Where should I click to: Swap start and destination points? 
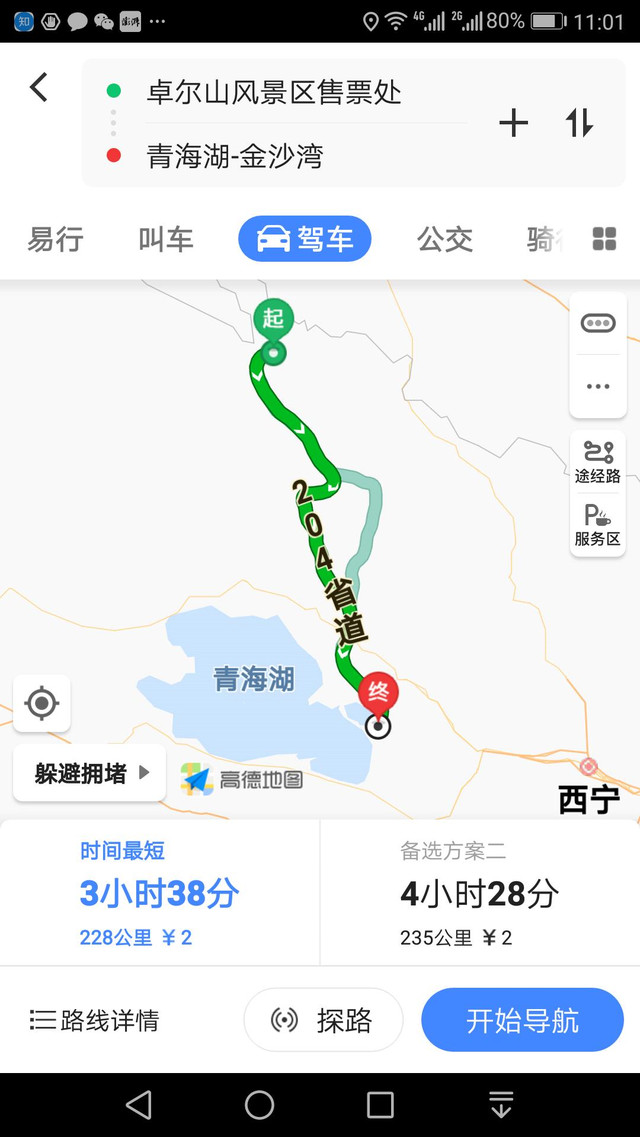[579, 124]
